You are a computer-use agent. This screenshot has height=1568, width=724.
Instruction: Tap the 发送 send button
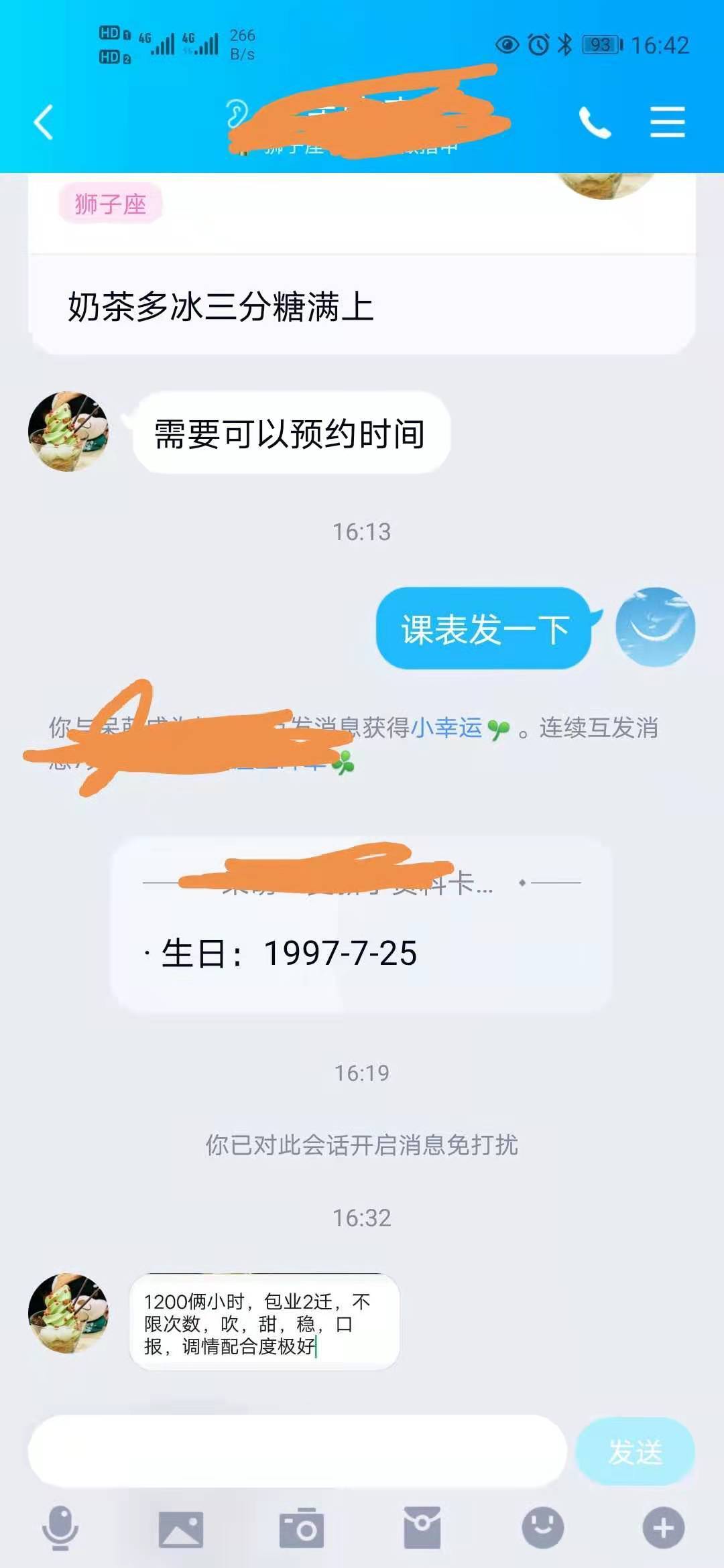(x=635, y=1451)
